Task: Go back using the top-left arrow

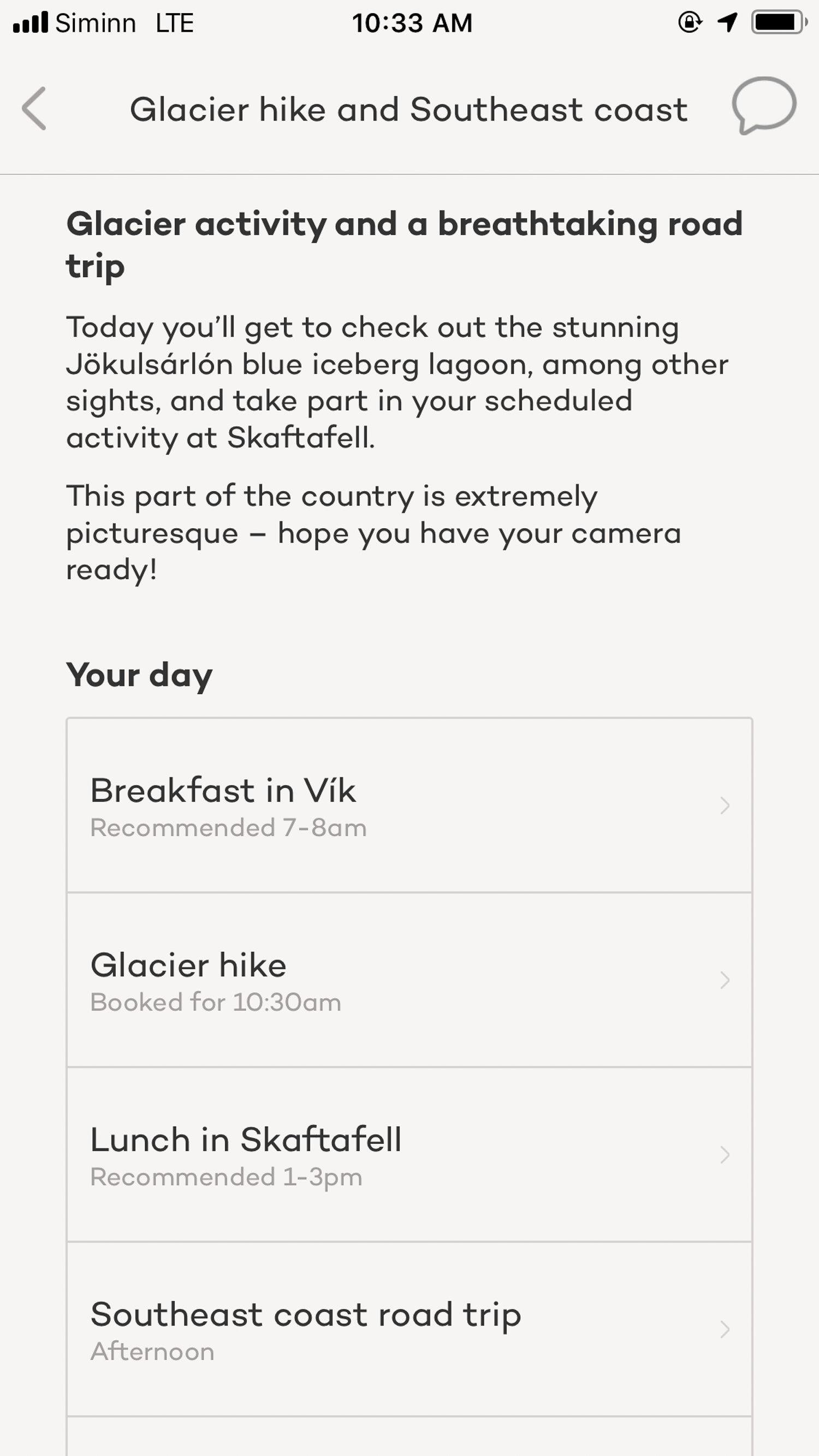Action: (34, 109)
